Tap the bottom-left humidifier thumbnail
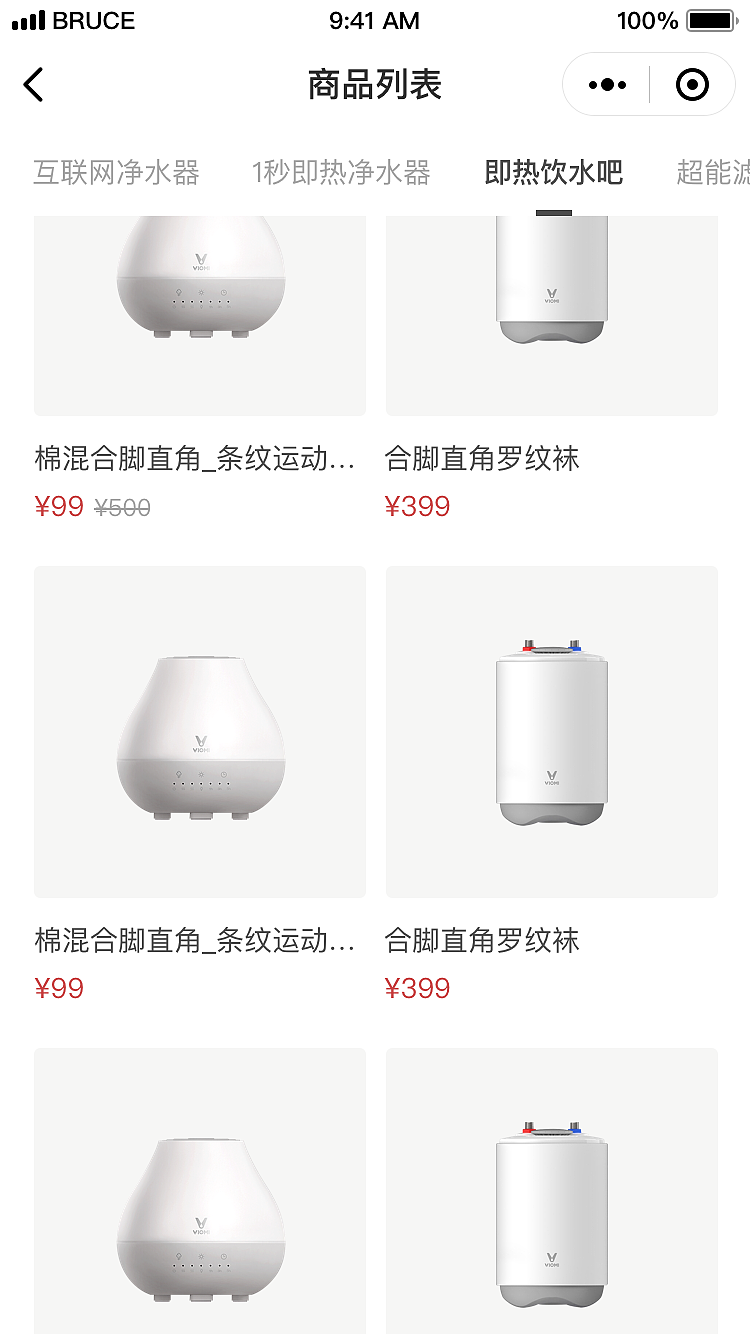 [x=199, y=1190]
